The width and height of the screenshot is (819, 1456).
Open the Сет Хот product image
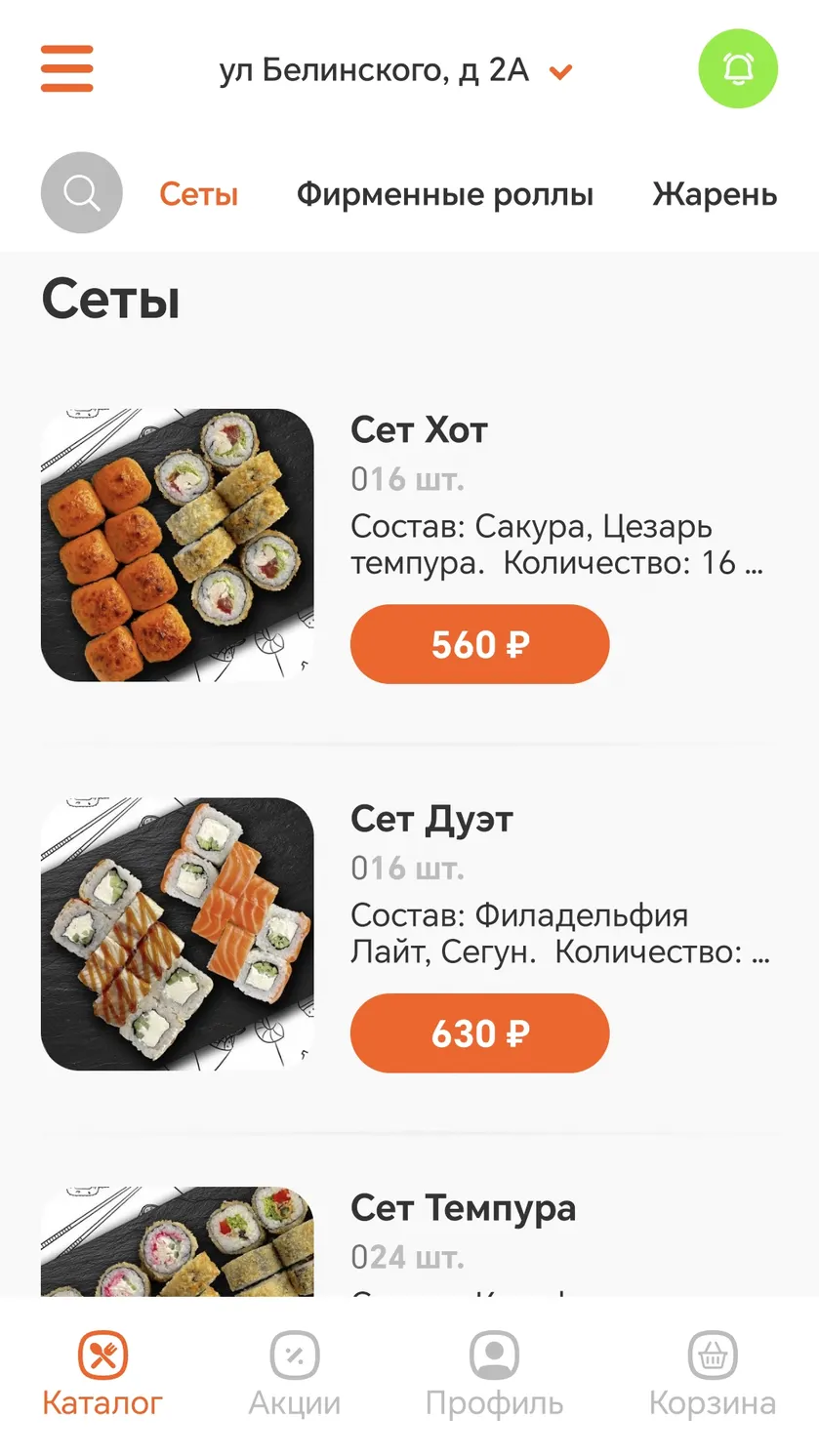coord(178,545)
